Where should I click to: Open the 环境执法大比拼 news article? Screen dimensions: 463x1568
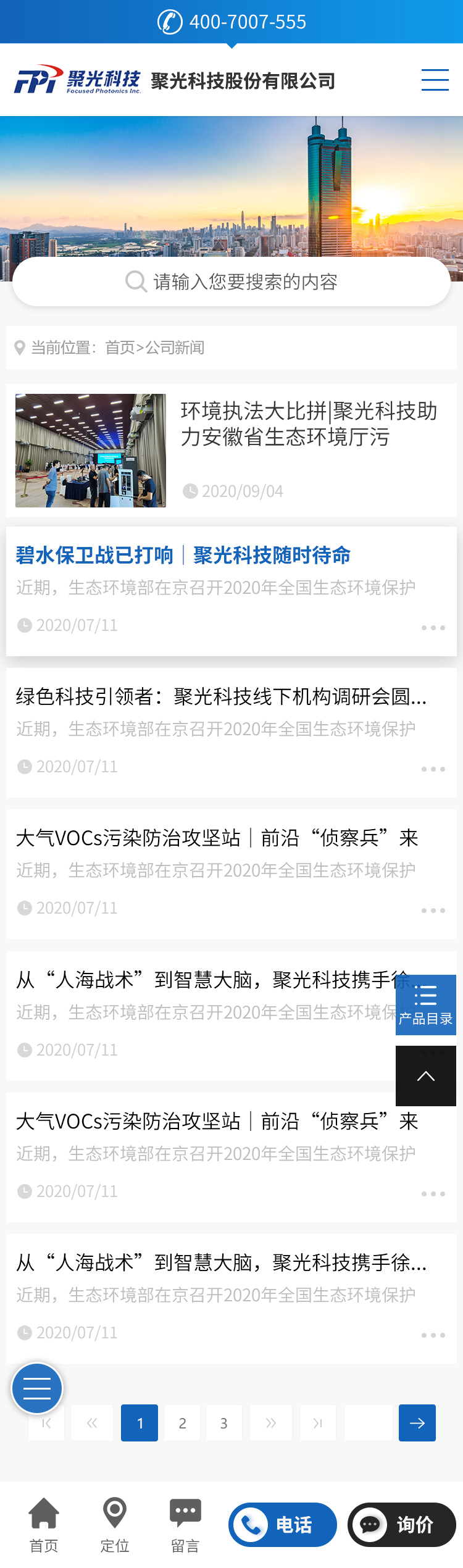(x=309, y=423)
